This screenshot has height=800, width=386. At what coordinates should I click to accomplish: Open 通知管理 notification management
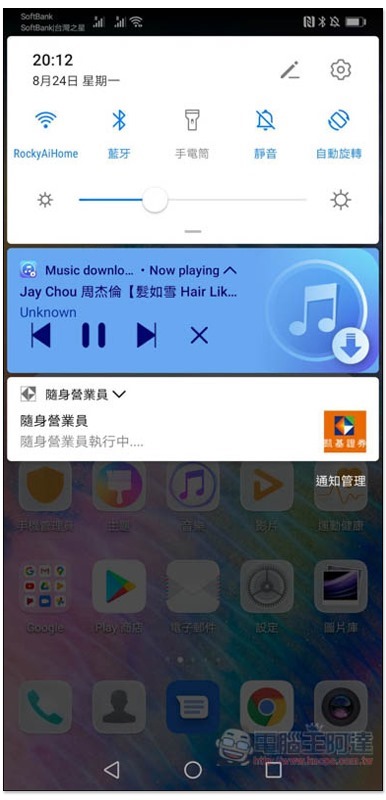[340, 481]
